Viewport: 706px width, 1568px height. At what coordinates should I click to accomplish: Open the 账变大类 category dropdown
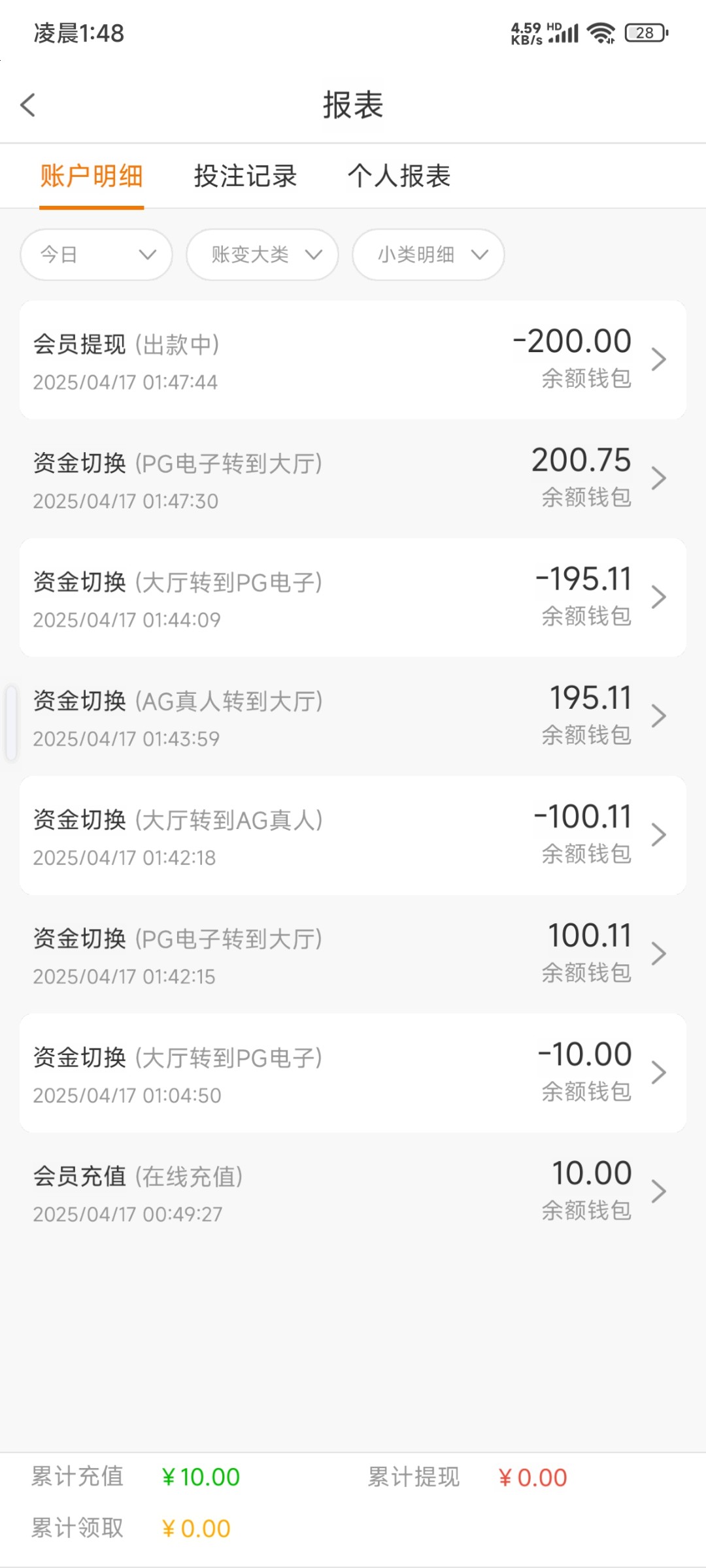click(x=262, y=255)
